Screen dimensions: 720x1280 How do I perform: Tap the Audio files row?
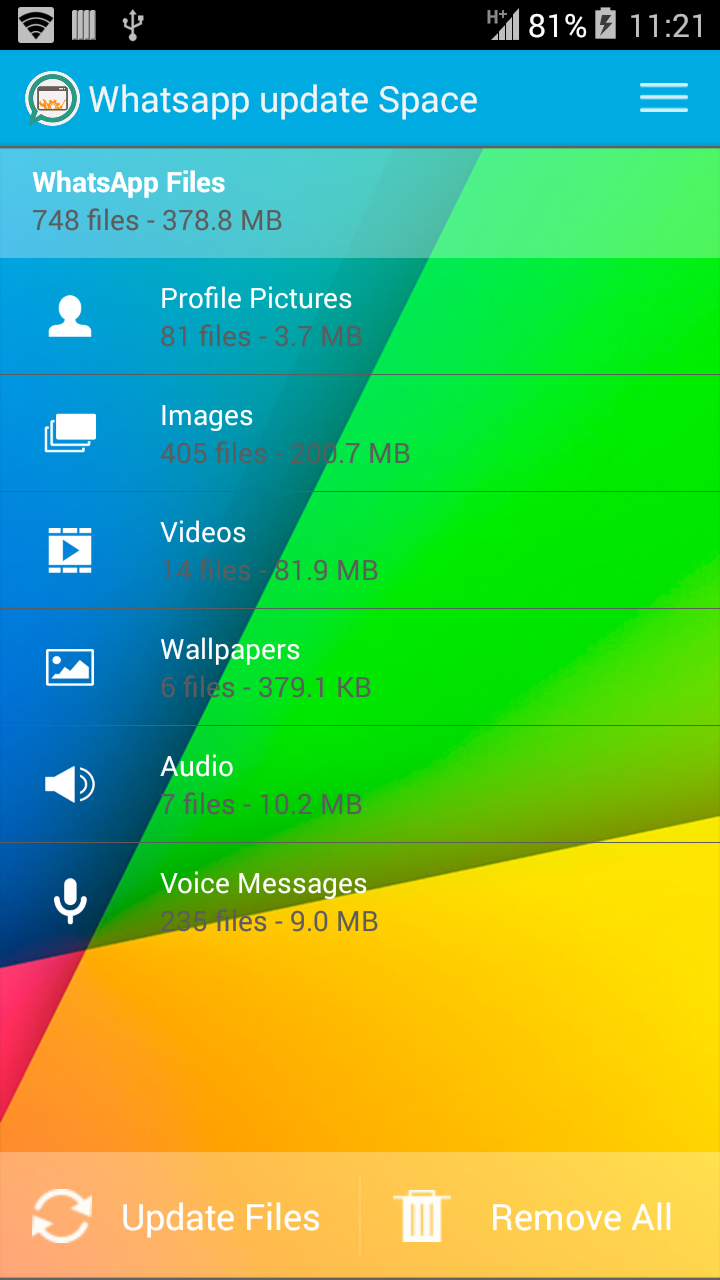(x=360, y=785)
